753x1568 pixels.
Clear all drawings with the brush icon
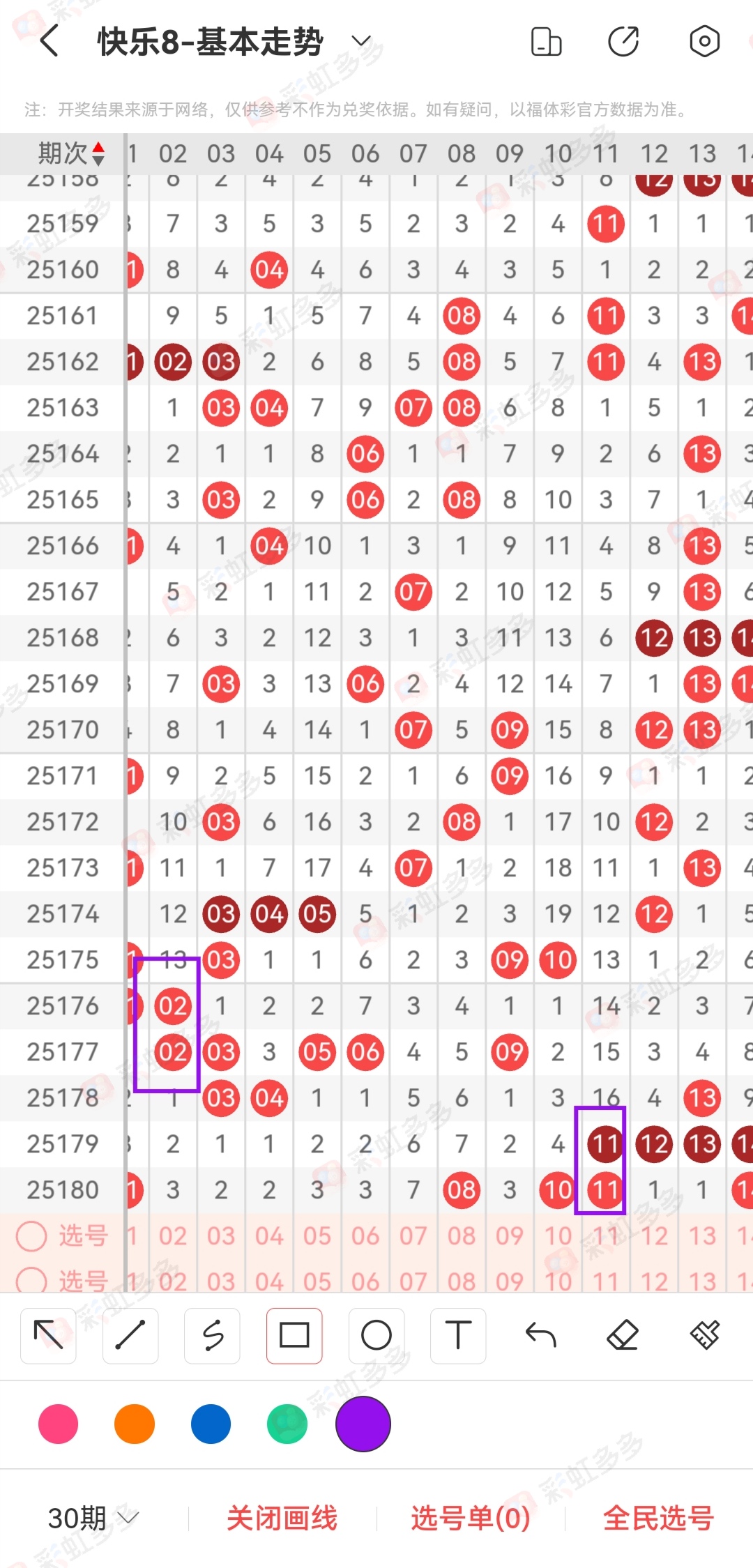705,1336
